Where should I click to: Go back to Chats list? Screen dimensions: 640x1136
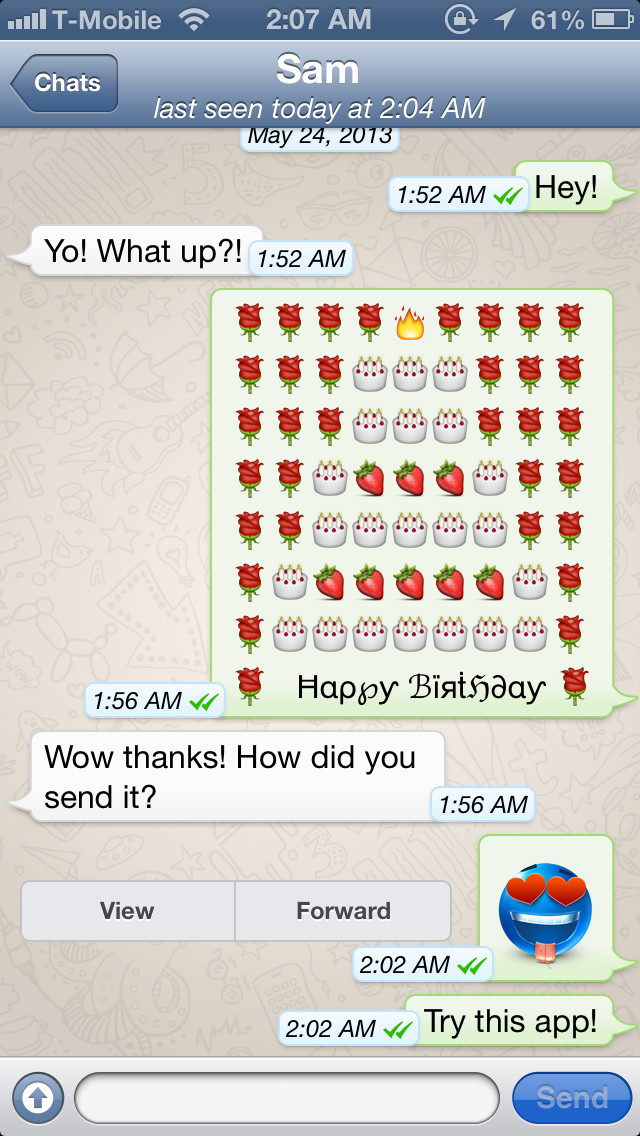pyautogui.click(x=65, y=83)
